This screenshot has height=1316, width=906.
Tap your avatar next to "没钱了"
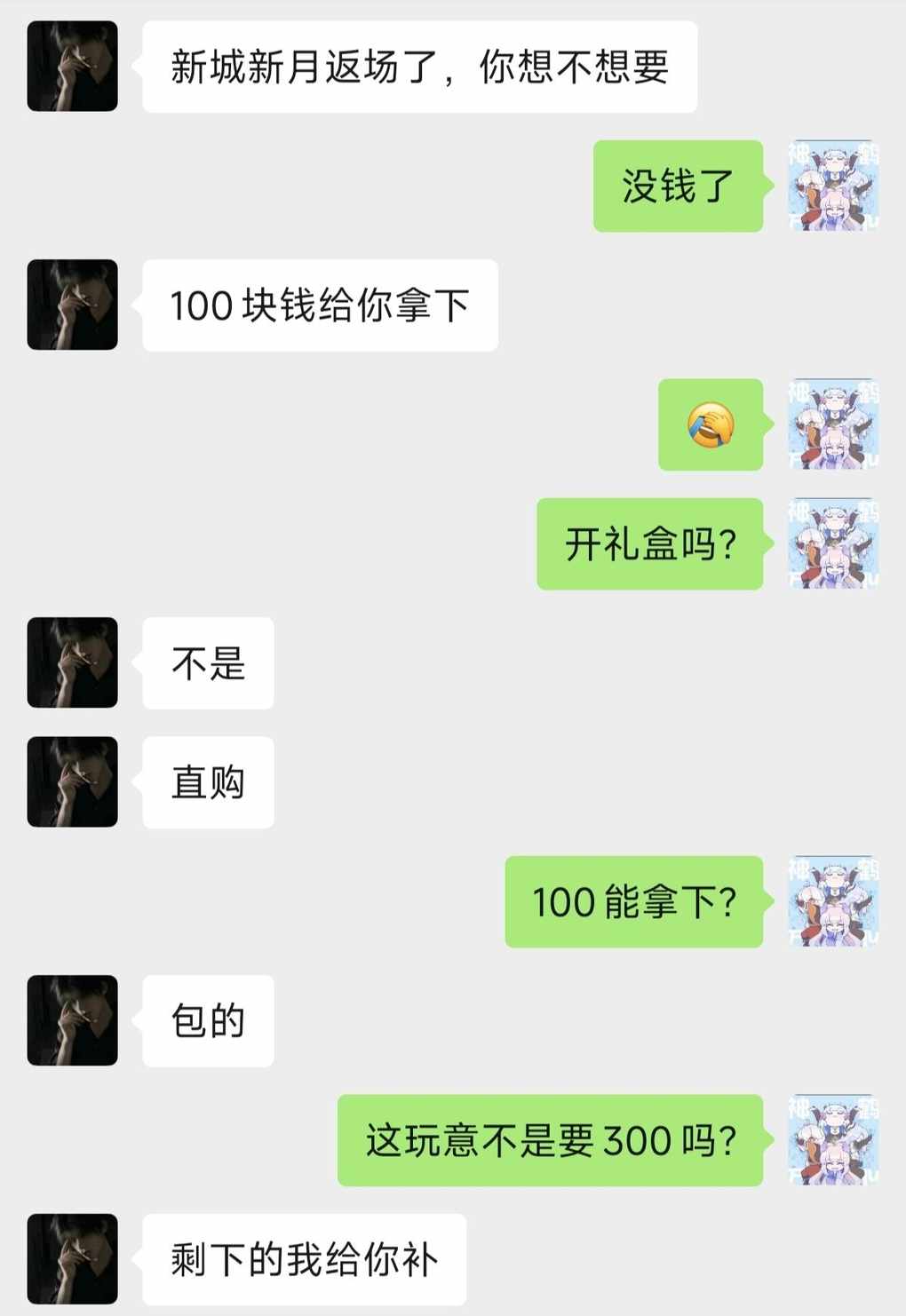point(833,186)
